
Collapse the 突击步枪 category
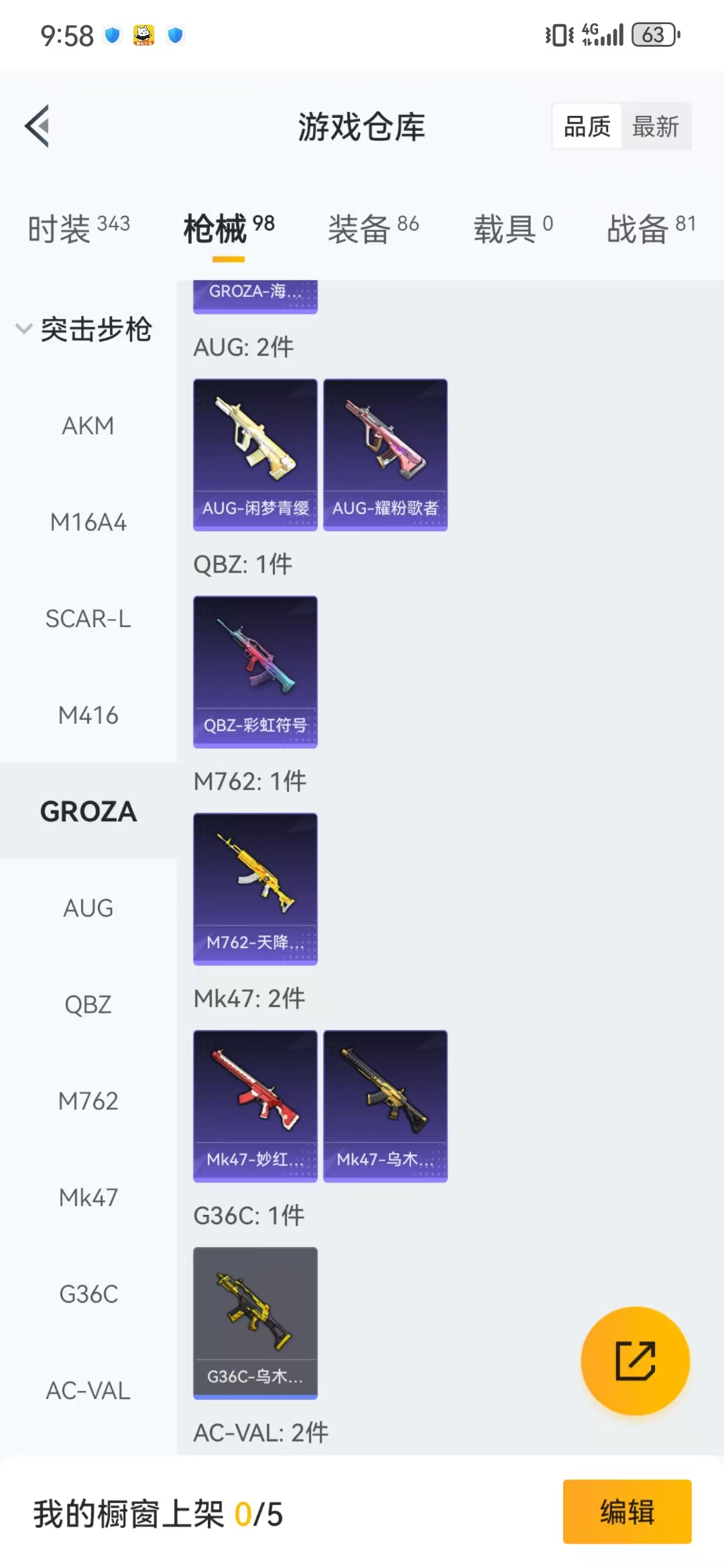coord(84,329)
